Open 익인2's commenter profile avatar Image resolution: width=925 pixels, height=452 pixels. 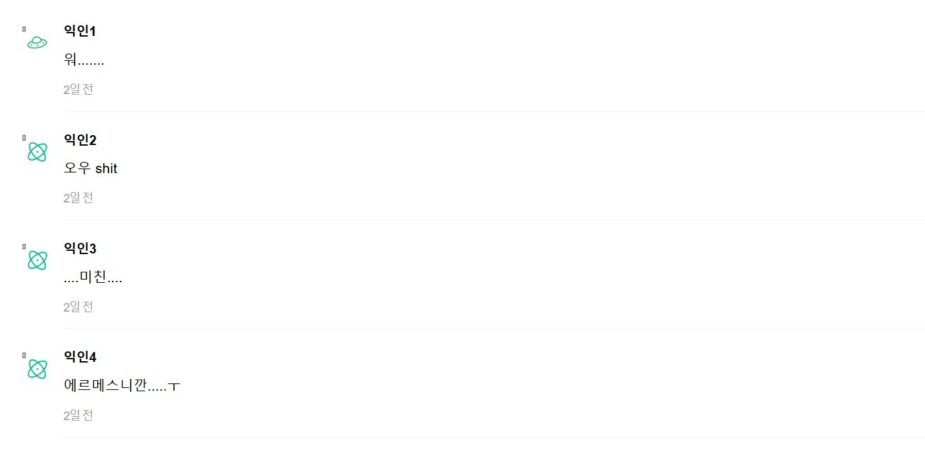[37, 151]
